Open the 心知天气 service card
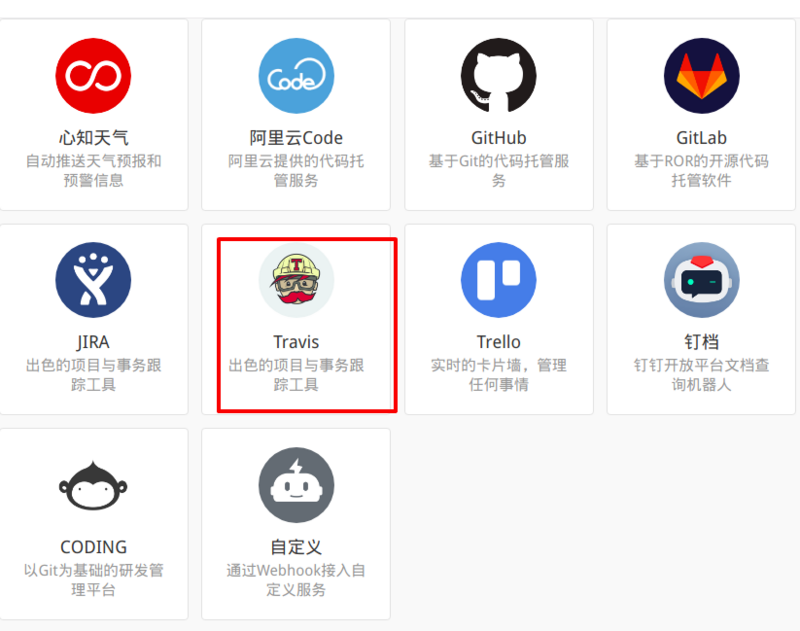Image resolution: width=800 pixels, height=631 pixels. [93, 115]
